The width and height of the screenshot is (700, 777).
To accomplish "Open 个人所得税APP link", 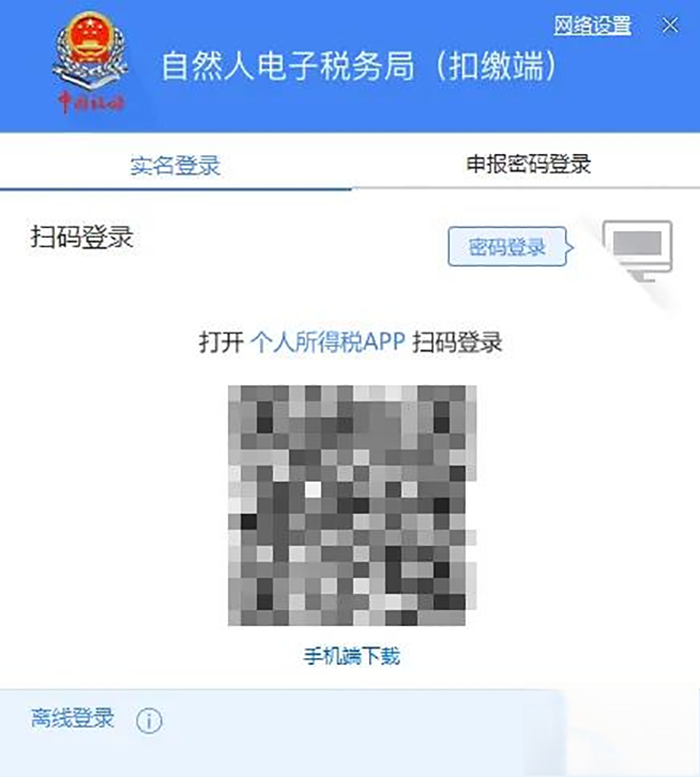I will click(x=327, y=342).
